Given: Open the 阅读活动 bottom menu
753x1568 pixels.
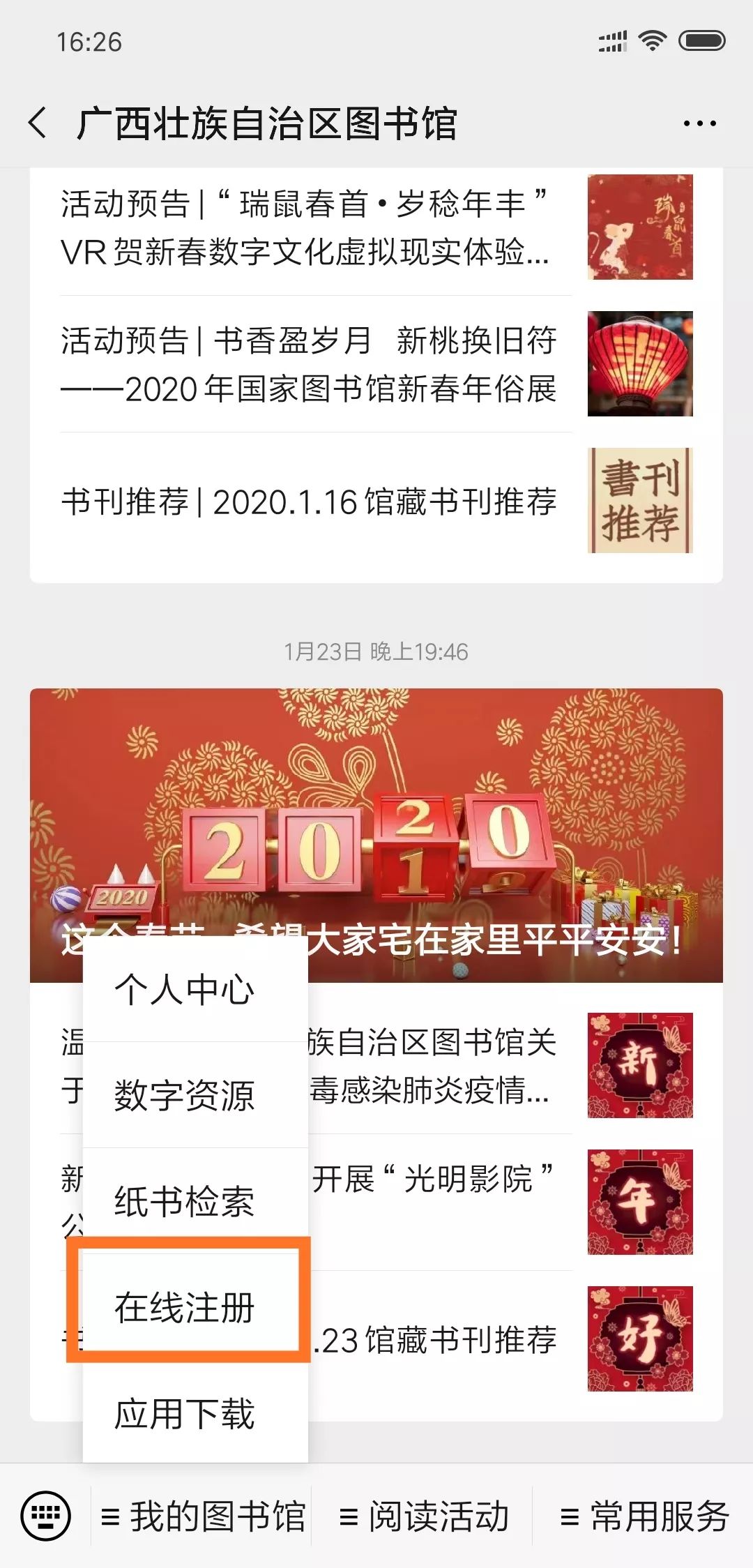Looking at the screenshot, I should pos(423,1516).
